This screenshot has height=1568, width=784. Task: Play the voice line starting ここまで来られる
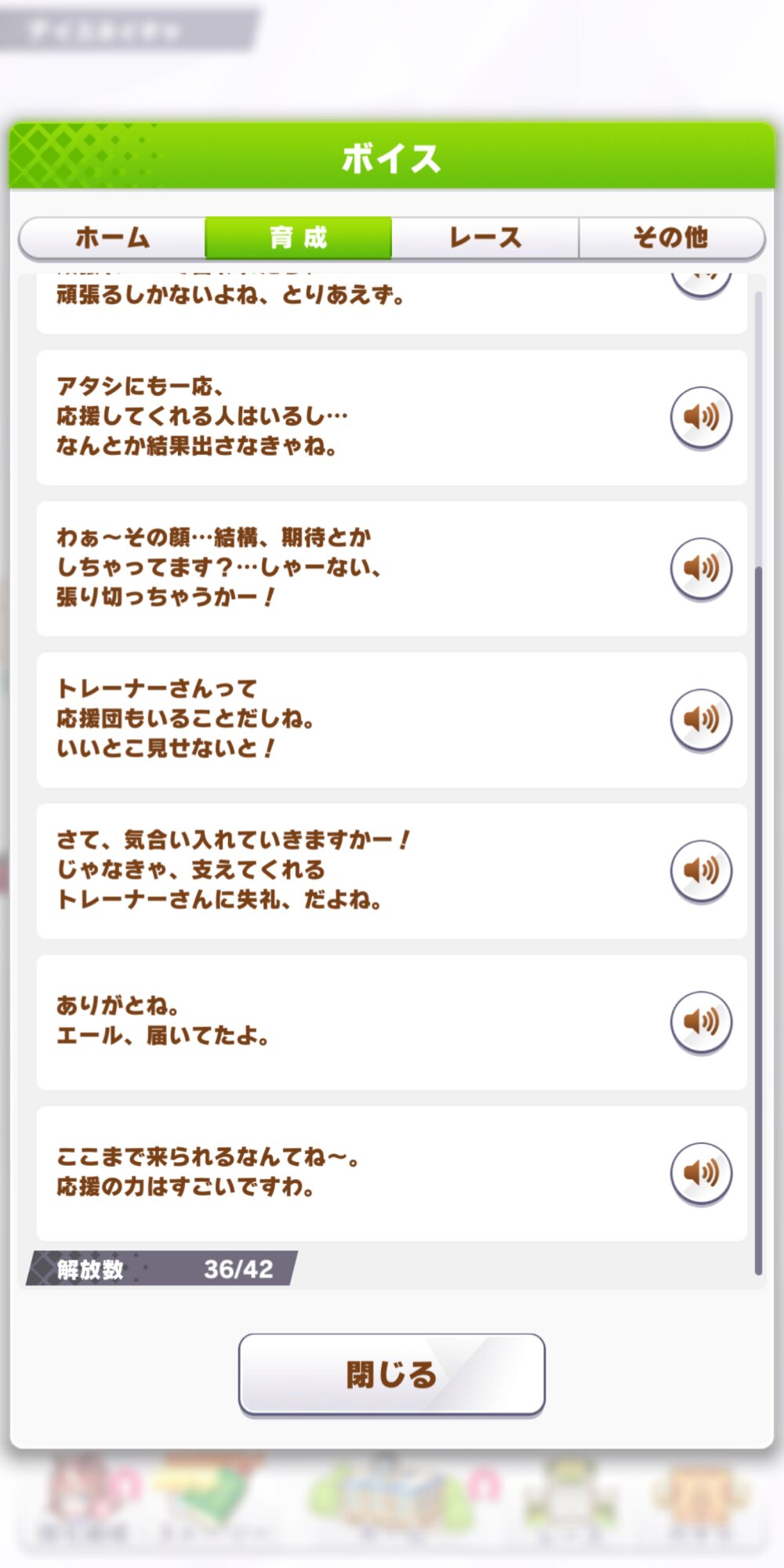click(701, 1174)
